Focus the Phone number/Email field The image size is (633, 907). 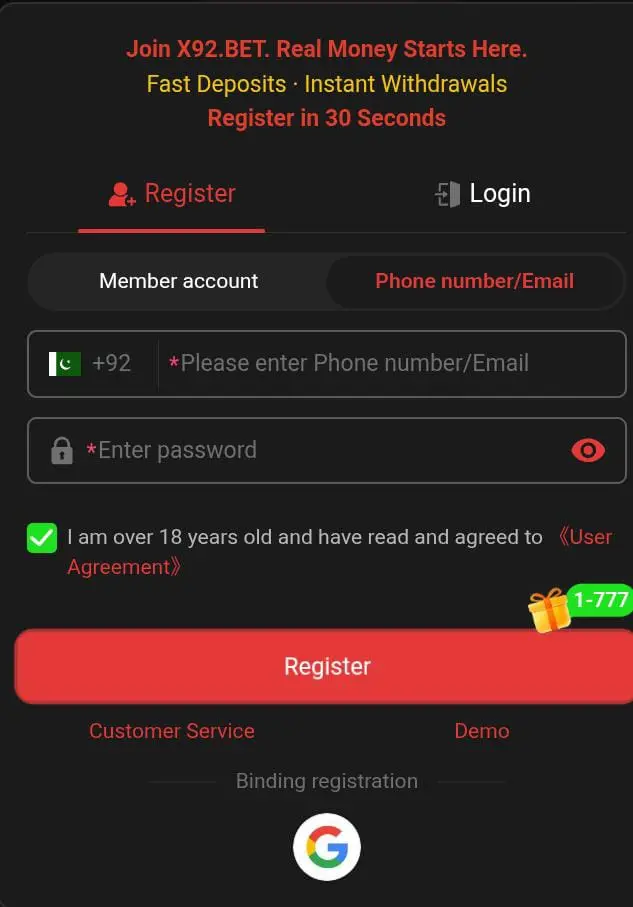tap(390, 363)
